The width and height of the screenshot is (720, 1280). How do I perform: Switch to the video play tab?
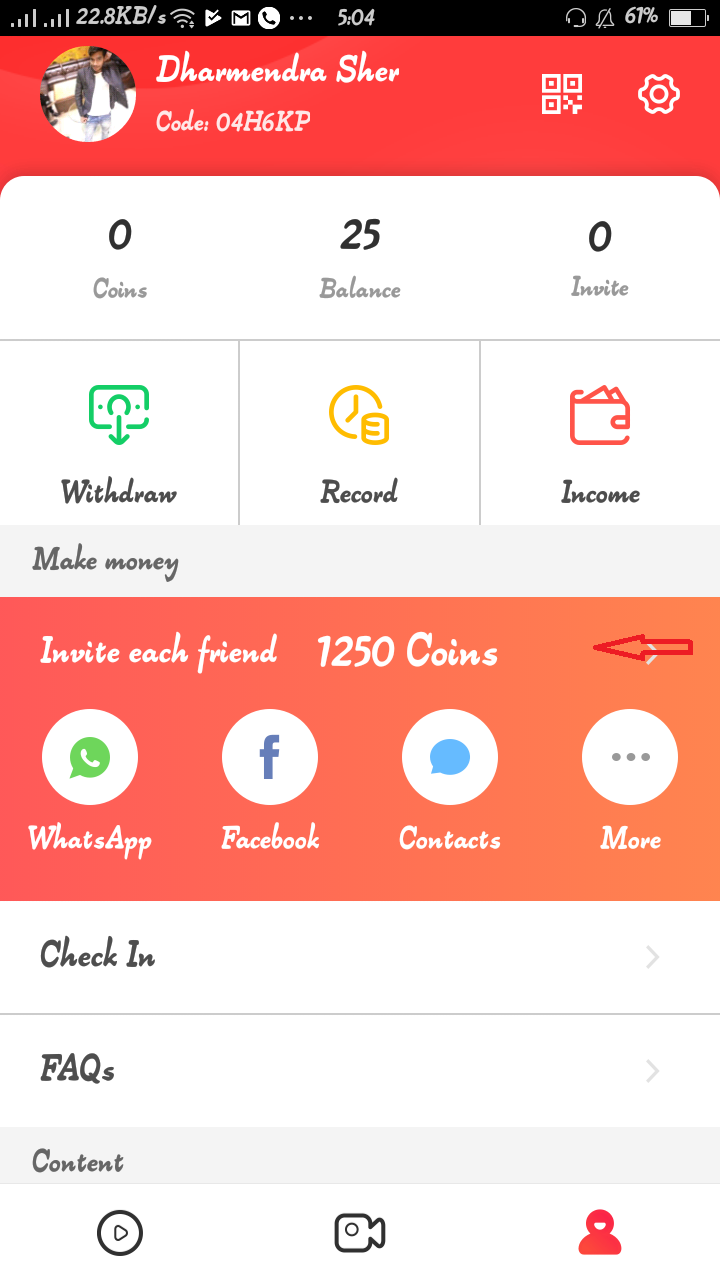120,1233
